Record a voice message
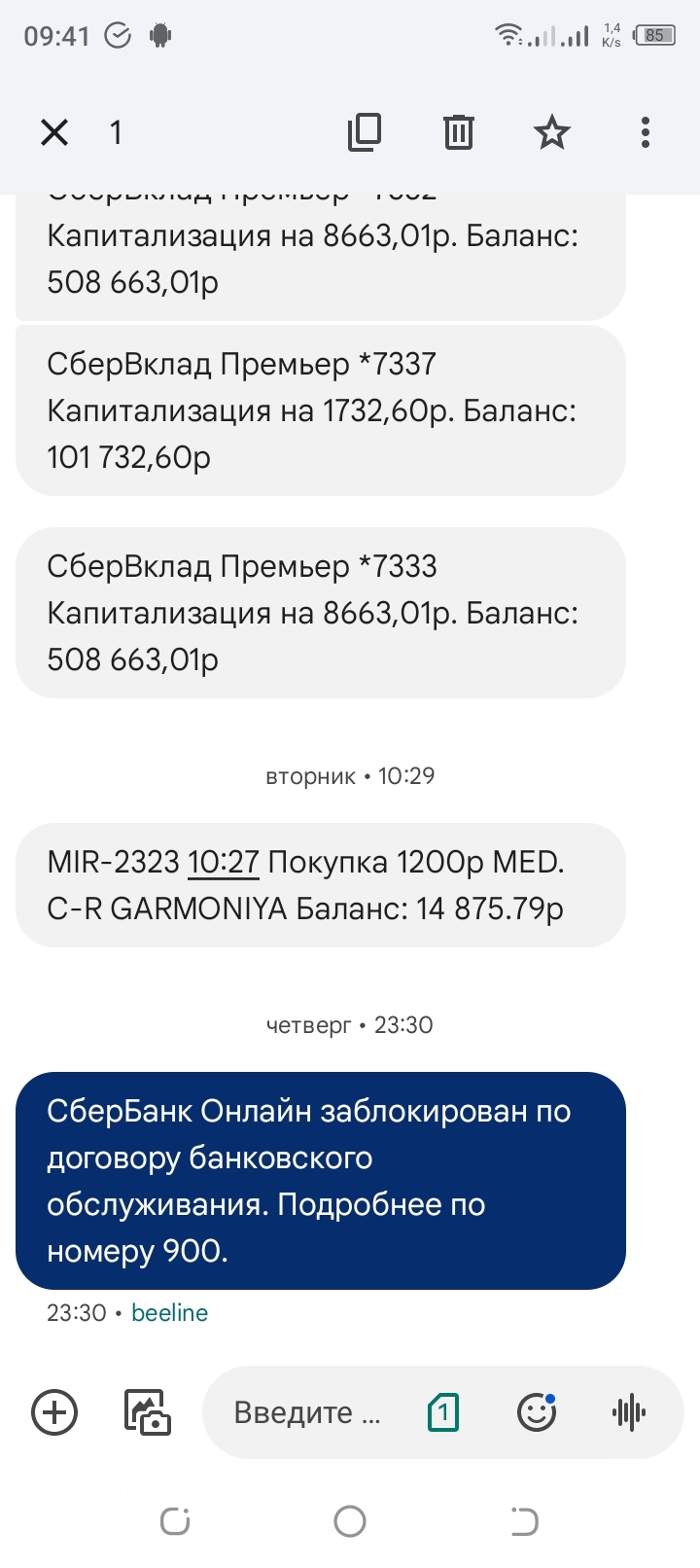Viewport: 700px width, 1568px height. pyautogui.click(x=629, y=1412)
